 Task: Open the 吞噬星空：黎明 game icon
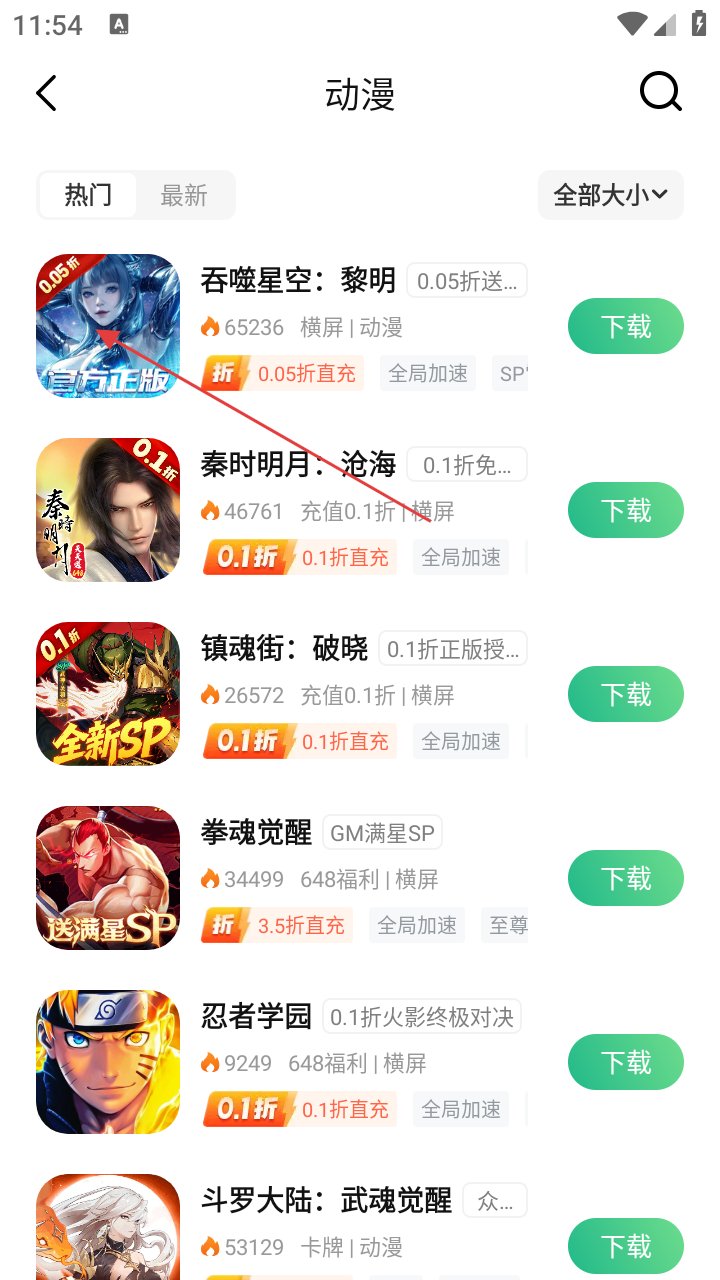coord(108,326)
